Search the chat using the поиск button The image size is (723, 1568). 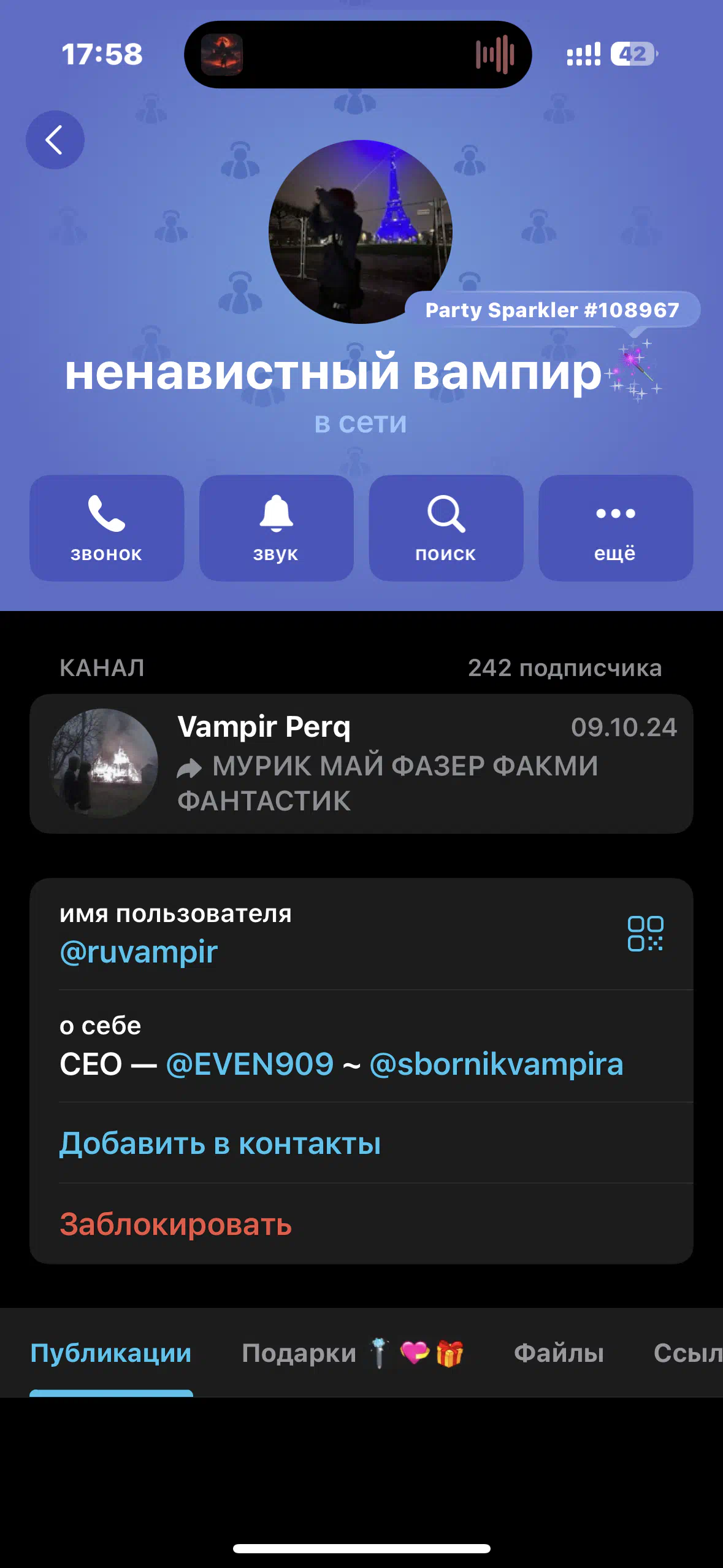click(446, 528)
